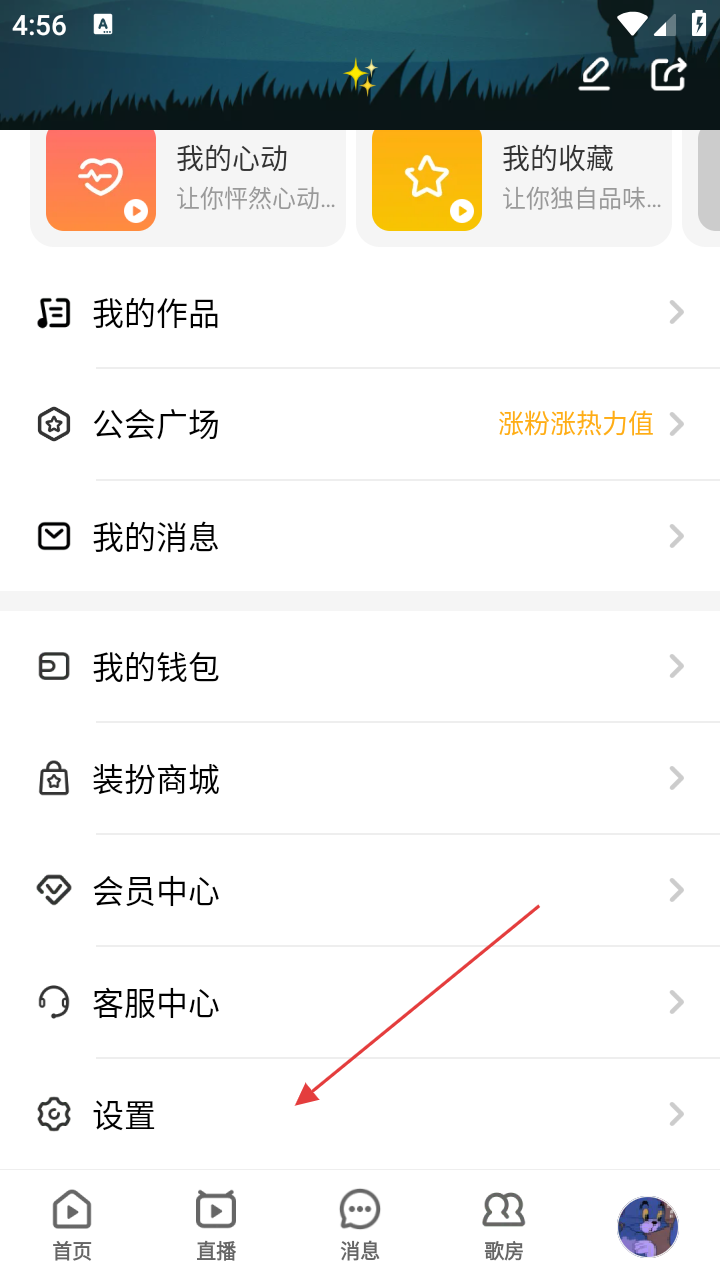Tap the profile avatar tab
This screenshot has height=1280, width=720.
point(648,1226)
